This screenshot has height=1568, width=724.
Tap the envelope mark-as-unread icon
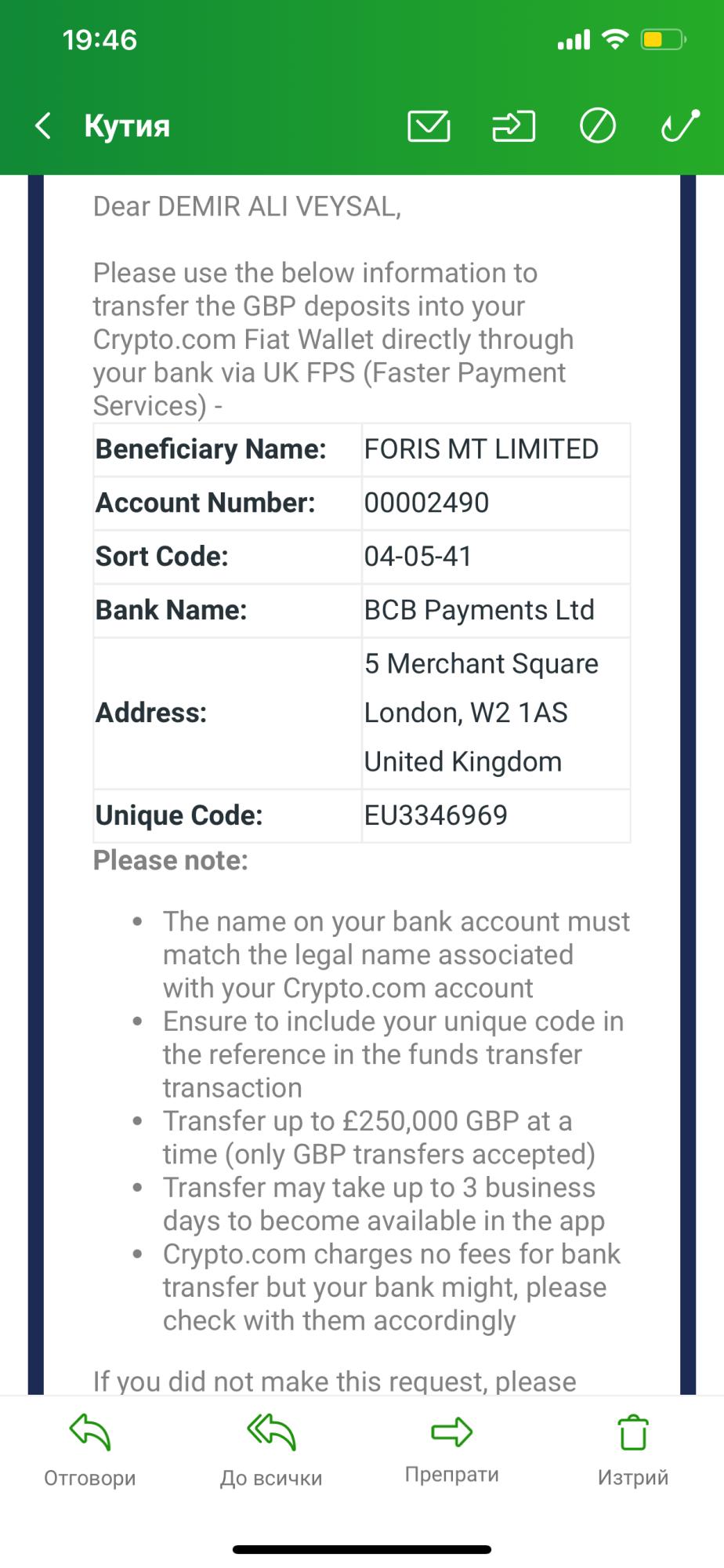pyautogui.click(x=429, y=126)
